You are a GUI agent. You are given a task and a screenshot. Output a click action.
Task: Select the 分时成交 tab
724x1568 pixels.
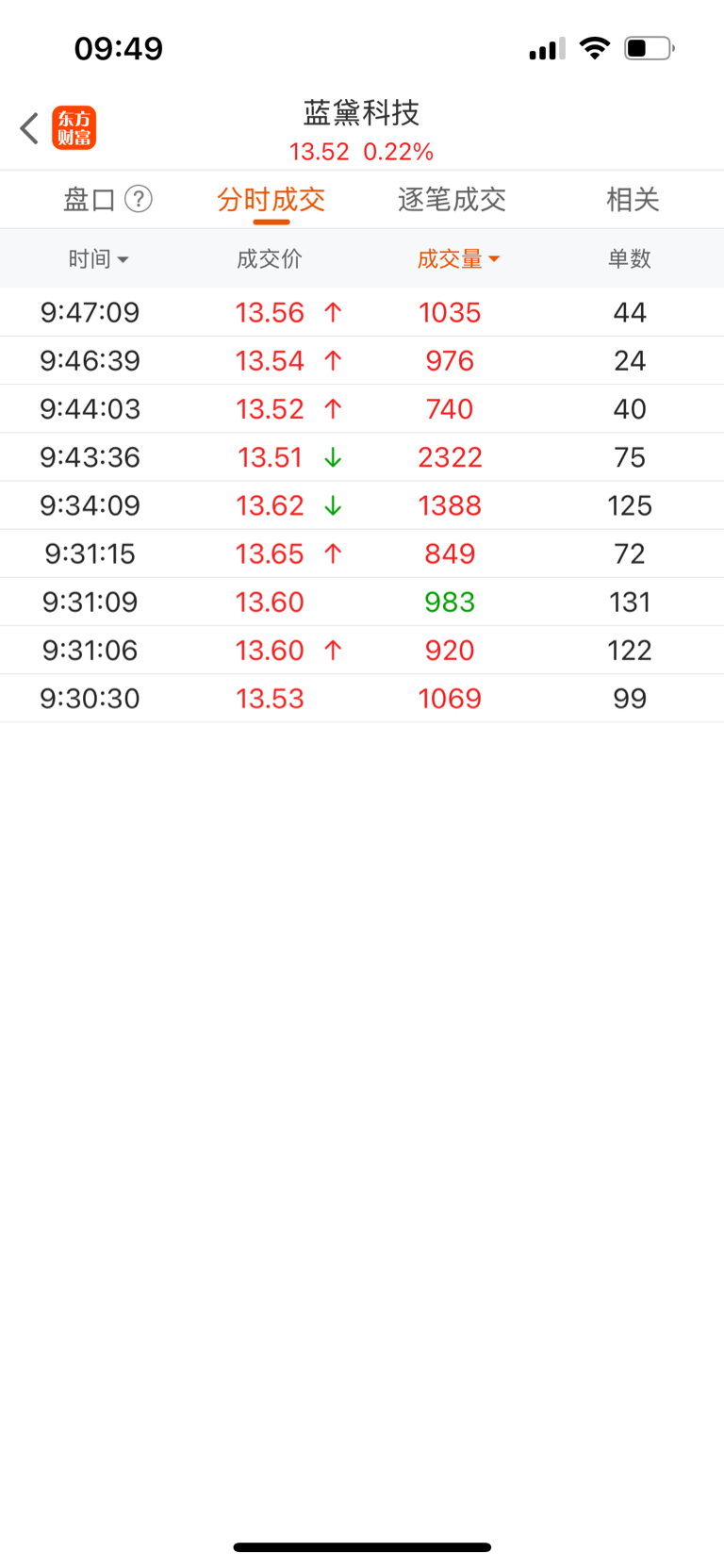pos(271,200)
